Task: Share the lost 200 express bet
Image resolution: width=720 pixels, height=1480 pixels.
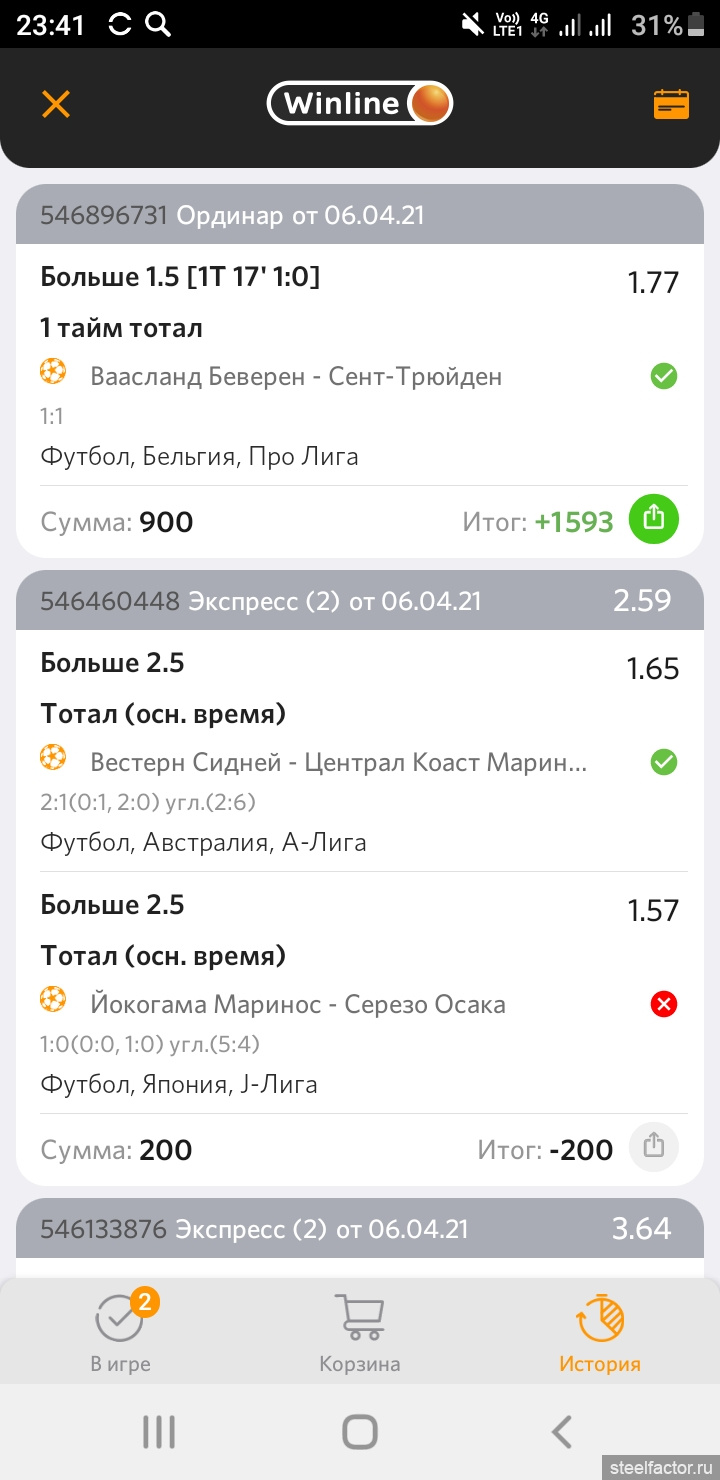Action: click(x=653, y=1147)
